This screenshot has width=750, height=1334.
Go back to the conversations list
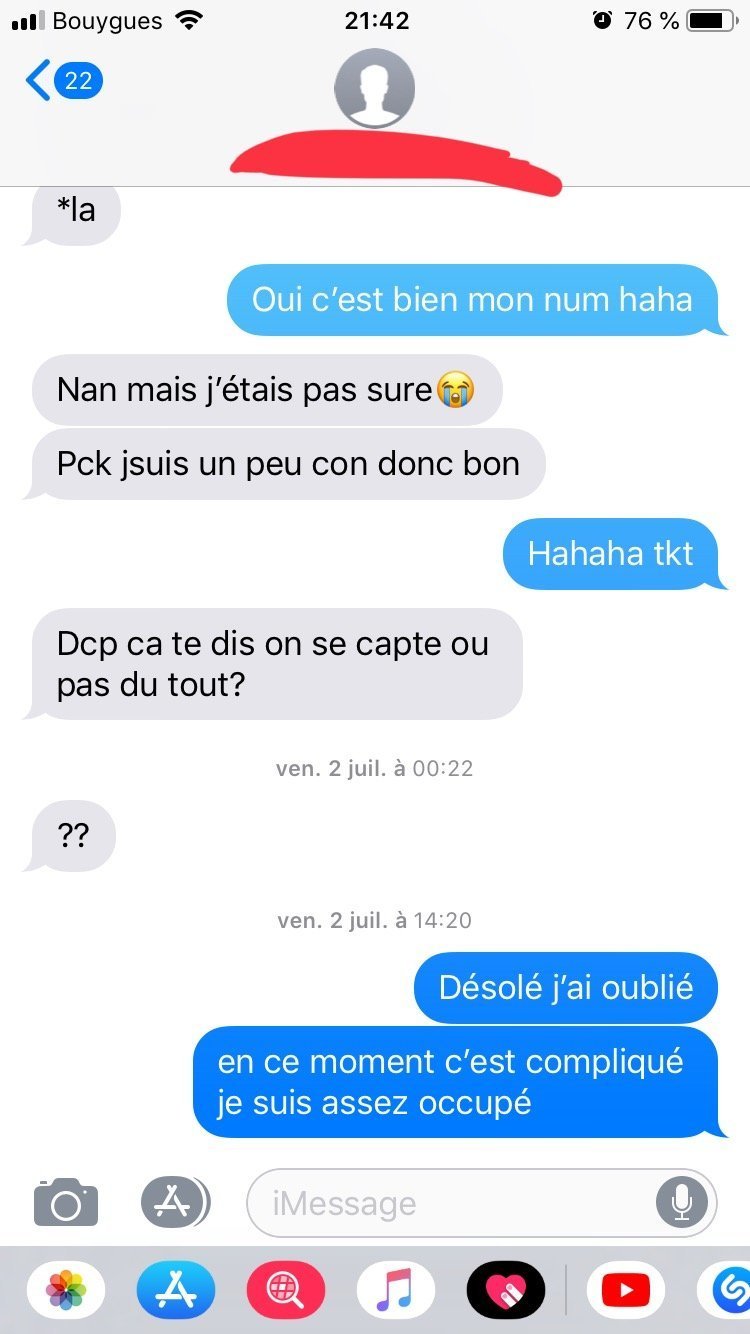(63, 80)
